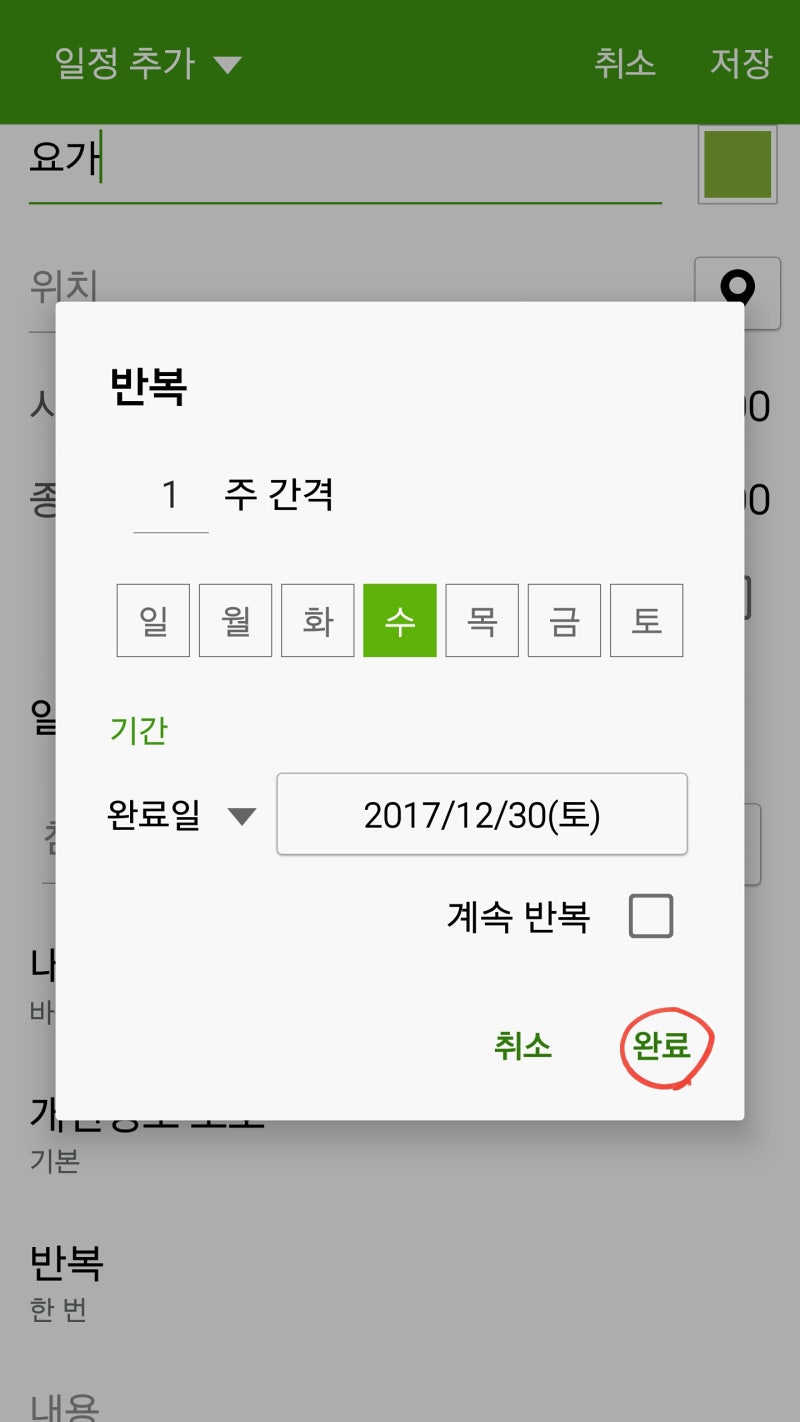The image size is (800, 1422).
Task: Select 목 (Thursday) as repeat day
Action: [482, 620]
